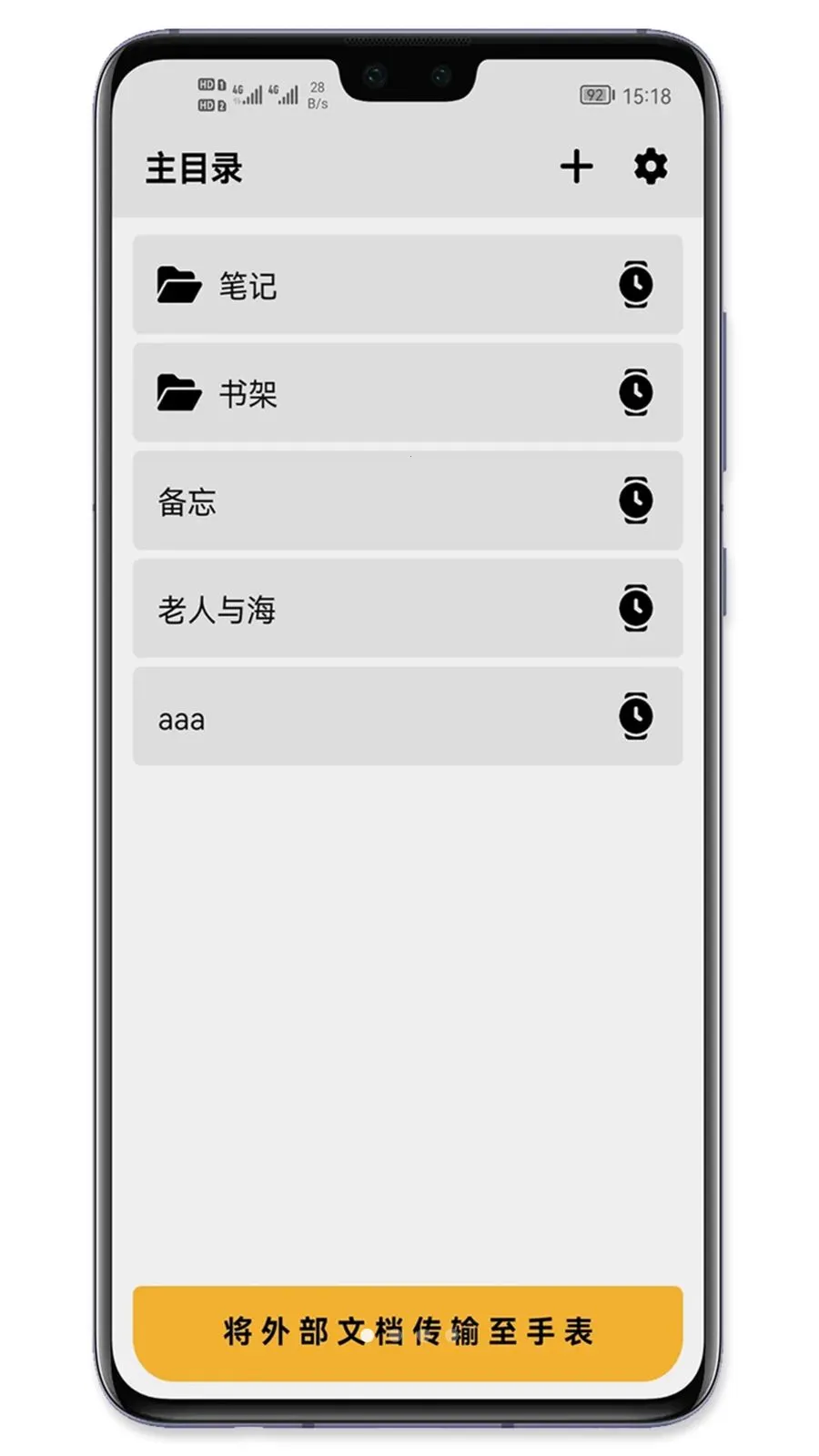Open the 笔记 folder
This screenshot has height=1456, width=819.
click(x=408, y=285)
